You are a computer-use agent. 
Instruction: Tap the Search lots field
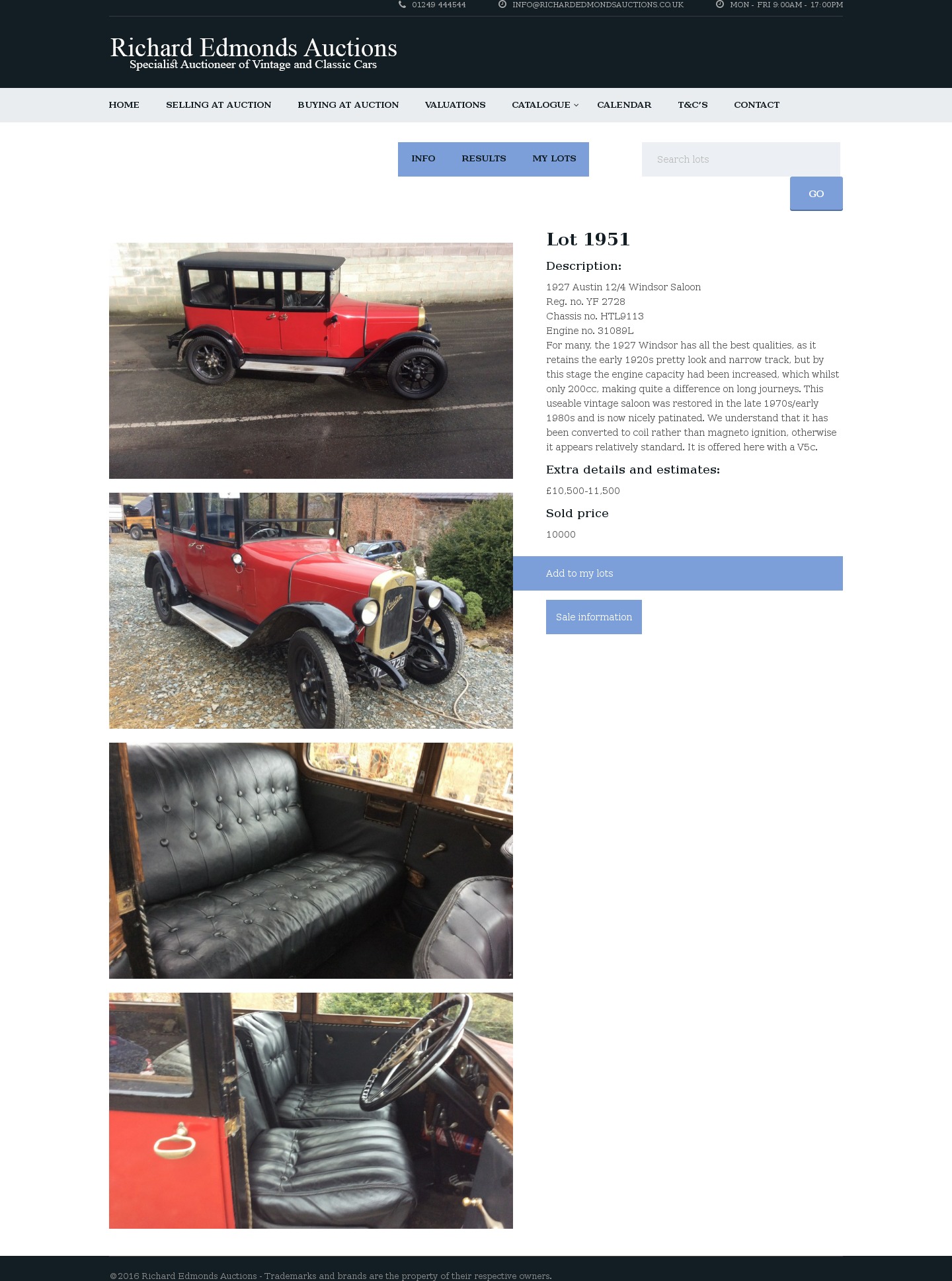[740, 159]
